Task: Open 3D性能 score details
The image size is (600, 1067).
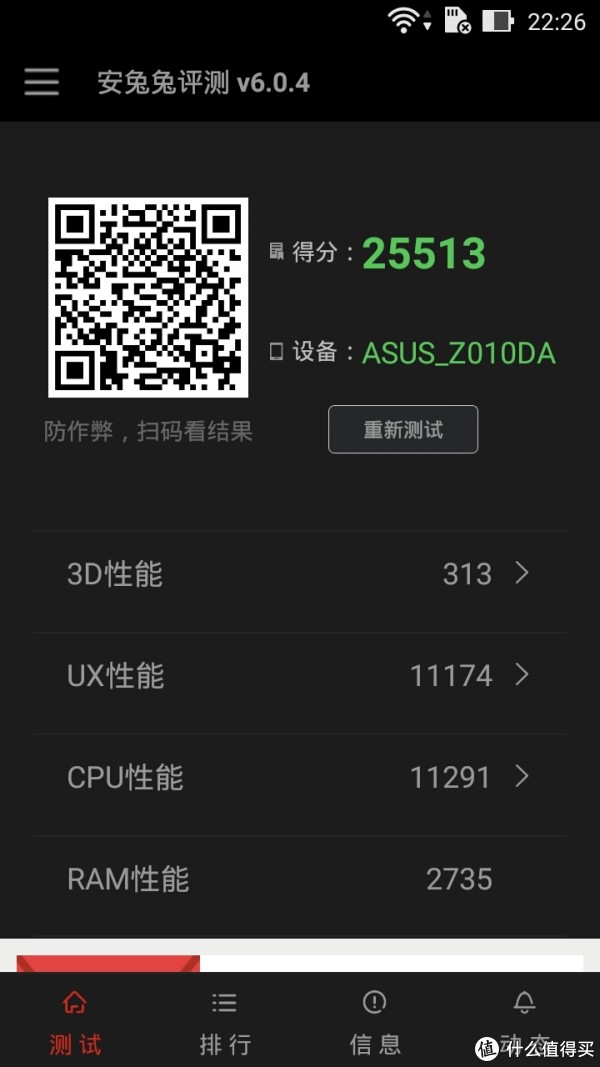Action: point(299,574)
